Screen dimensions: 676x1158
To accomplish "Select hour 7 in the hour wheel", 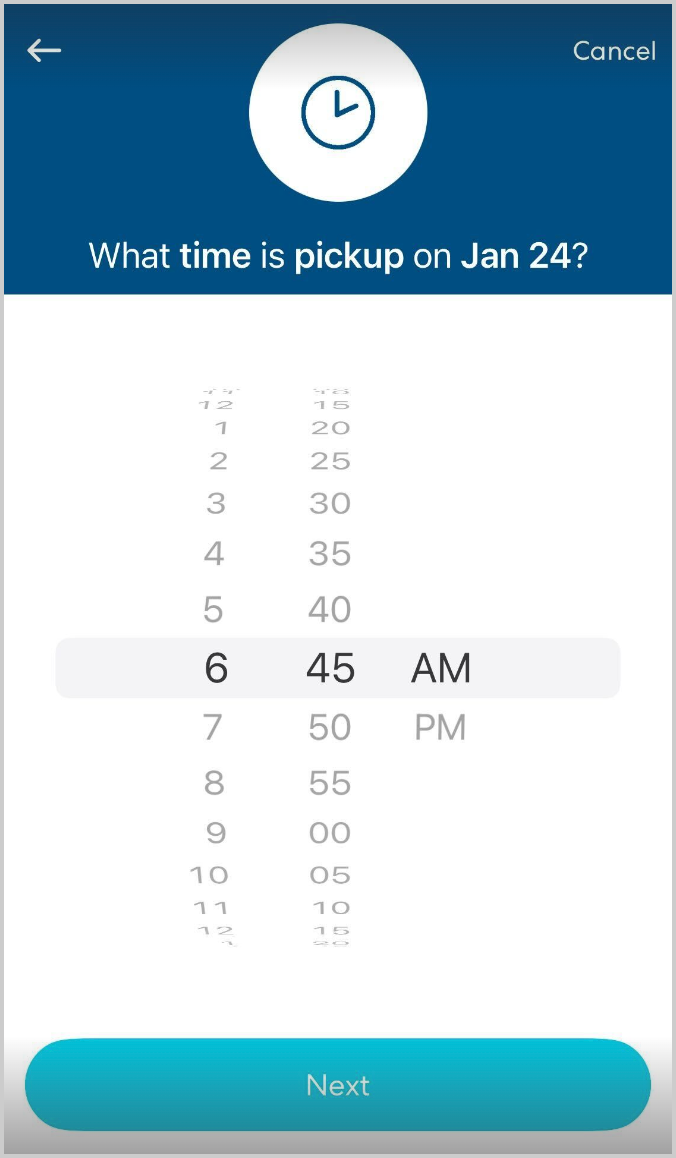I will (213, 727).
